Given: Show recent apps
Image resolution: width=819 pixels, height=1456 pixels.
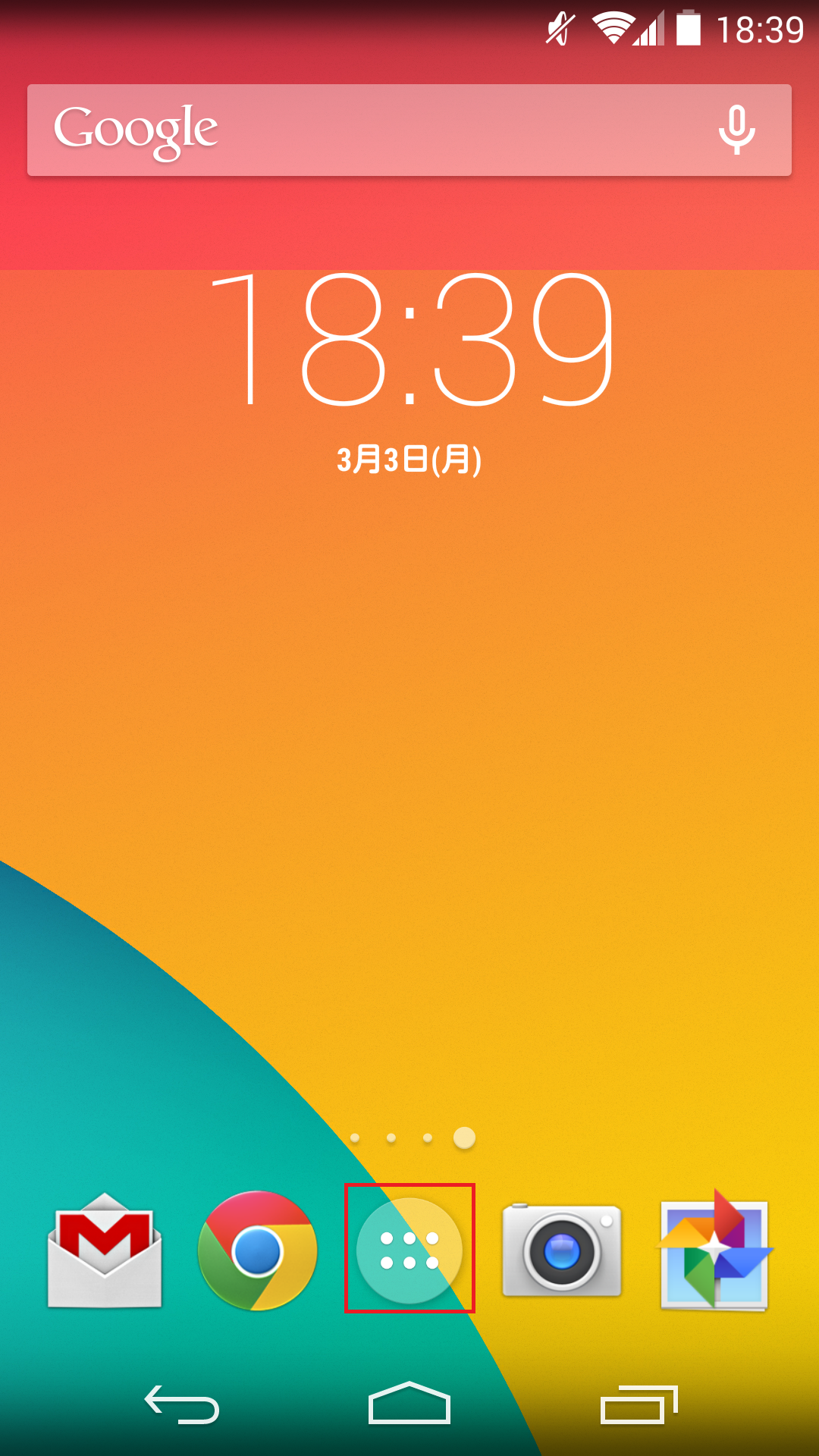Looking at the screenshot, I should click(639, 1404).
